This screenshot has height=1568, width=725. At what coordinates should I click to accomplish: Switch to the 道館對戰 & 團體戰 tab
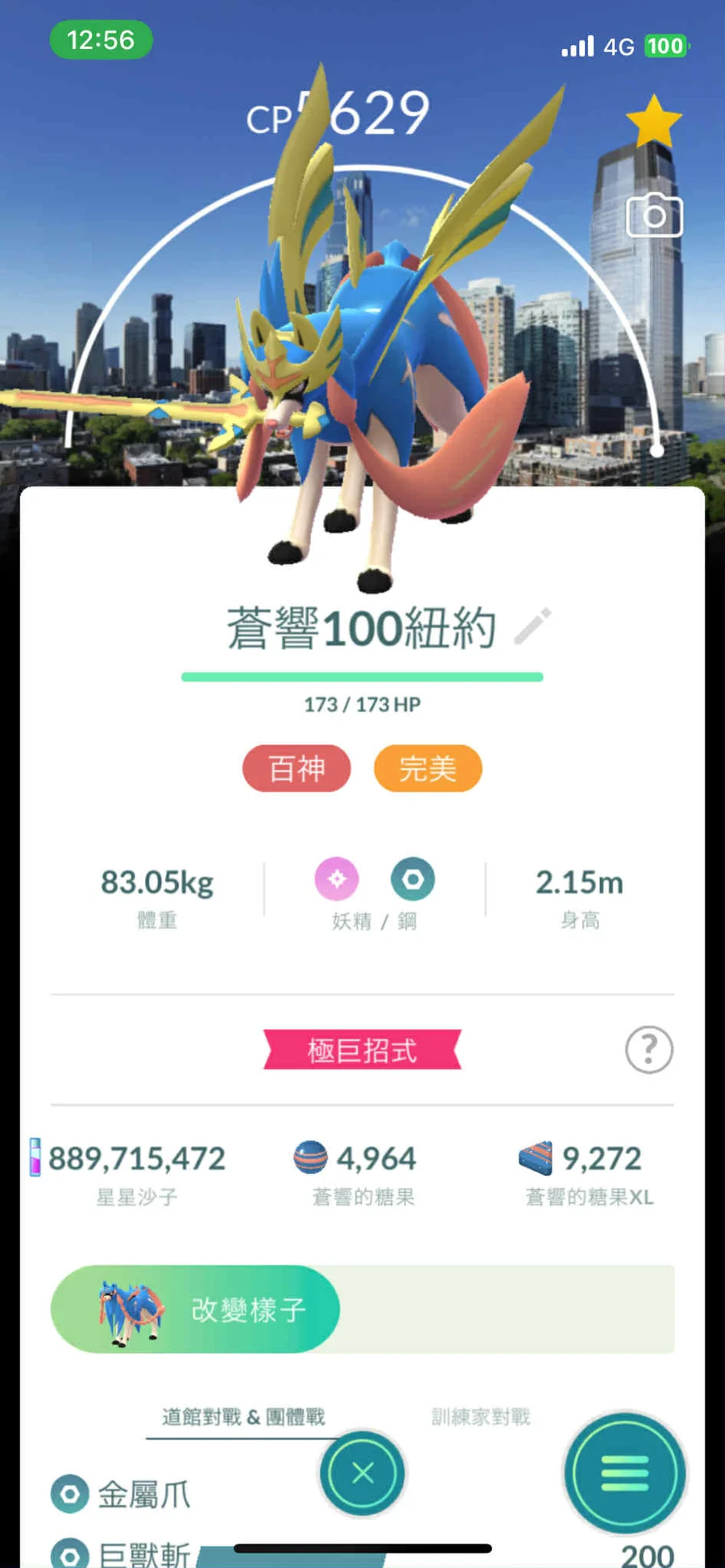pos(243,1417)
